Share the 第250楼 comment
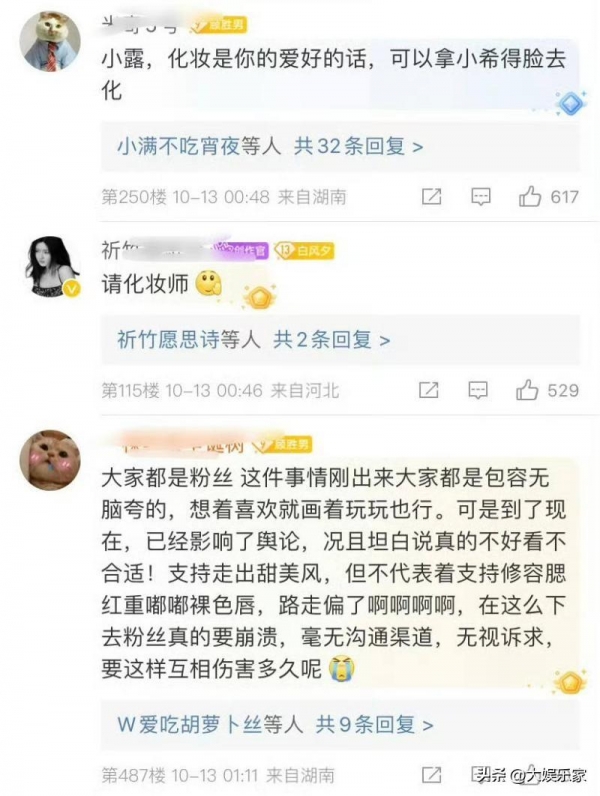This screenshot has width=600, height=796. click(431, 197)
